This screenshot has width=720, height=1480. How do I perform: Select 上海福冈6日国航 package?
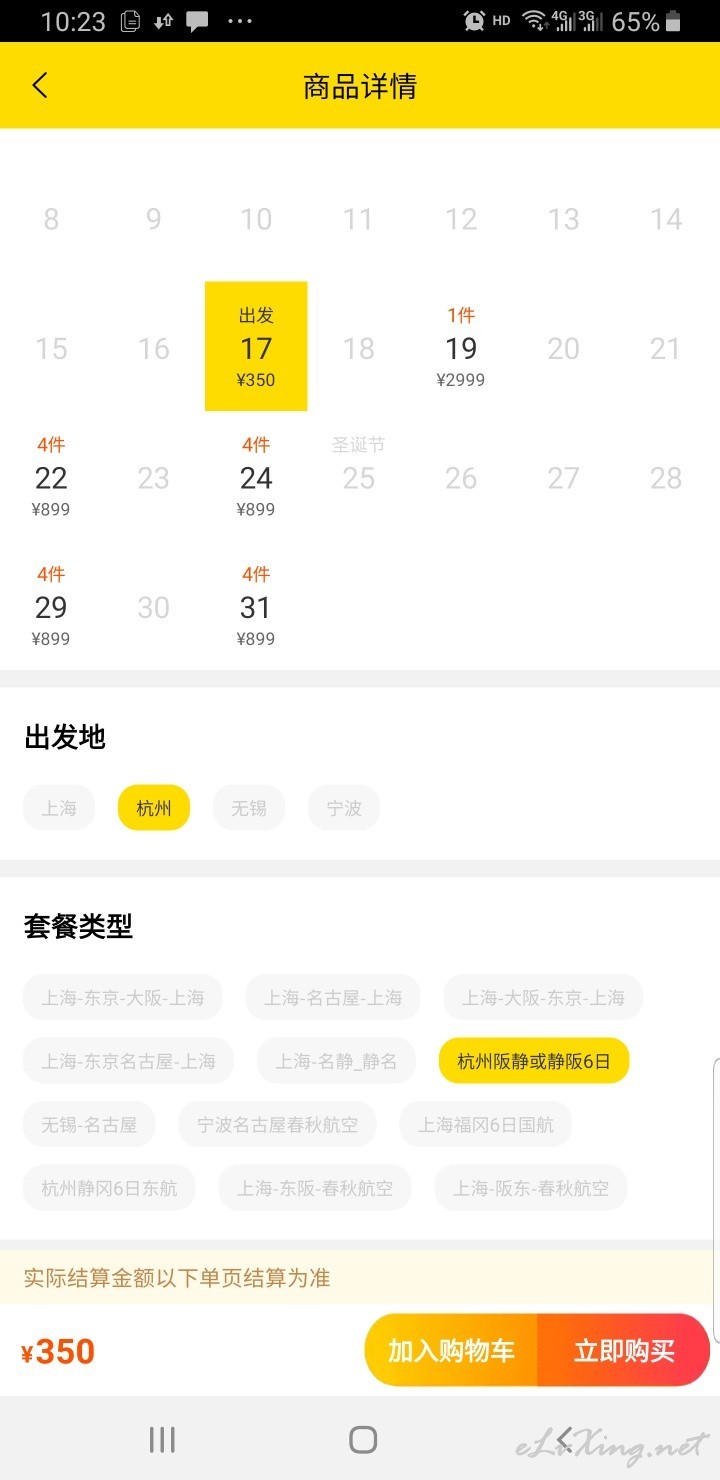(486, 1124)
